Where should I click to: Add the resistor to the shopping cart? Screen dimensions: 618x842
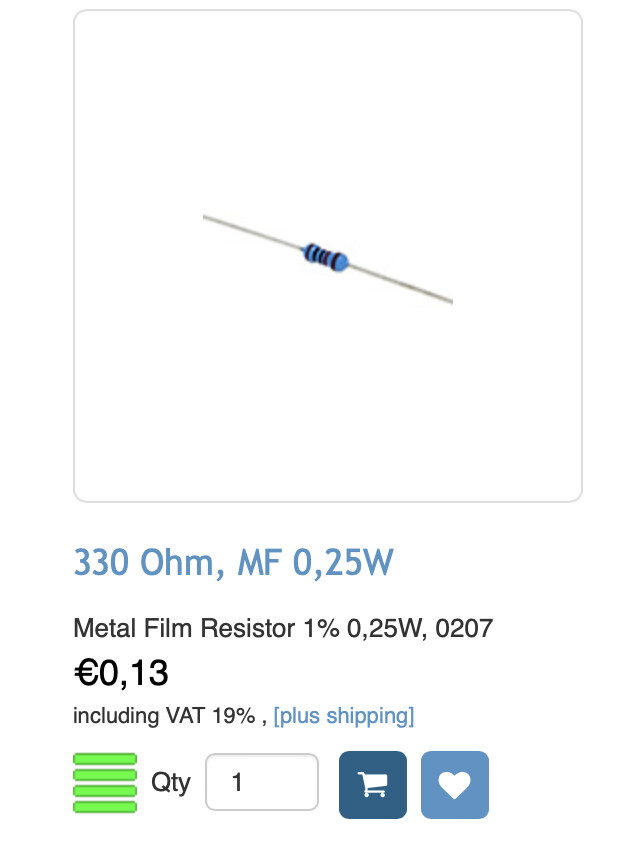[x=373, y=785]
